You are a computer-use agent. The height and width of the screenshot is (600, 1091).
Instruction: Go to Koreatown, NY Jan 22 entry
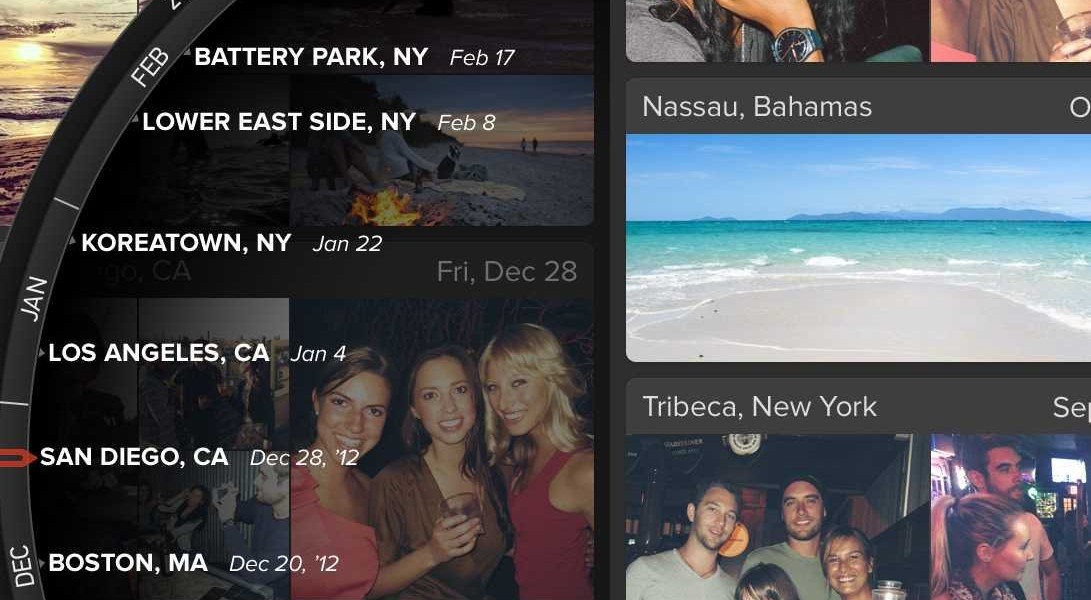coord(186,242)
